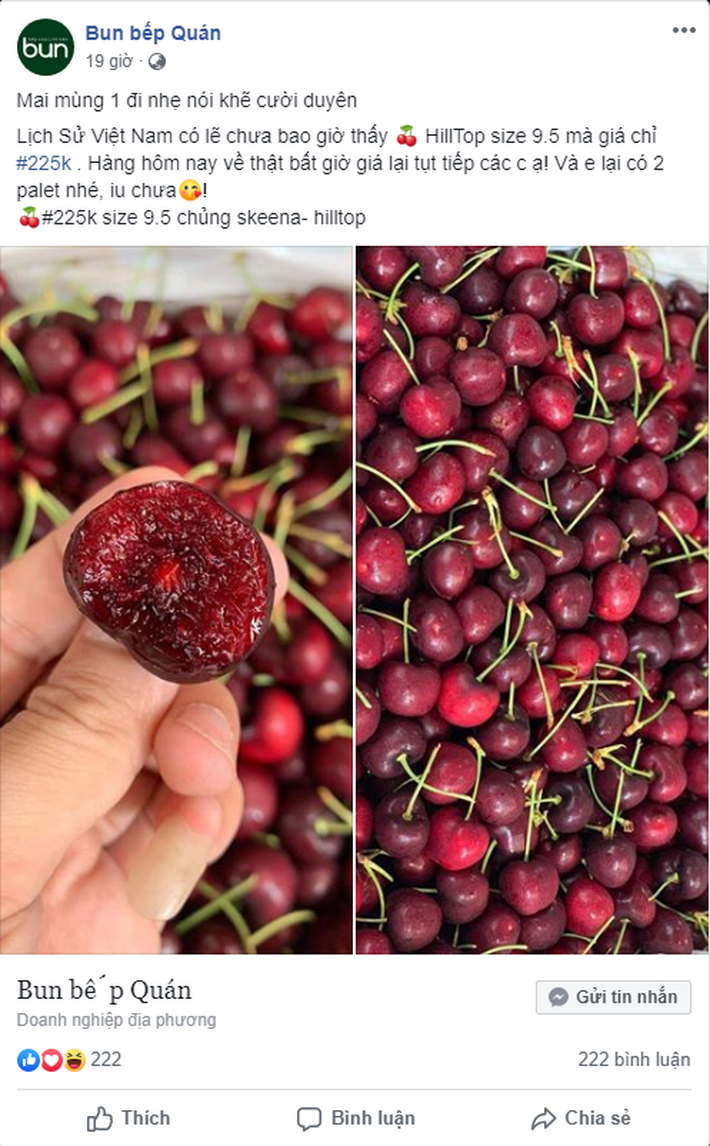This screenshot has height=1146, width=710.
Task: Like the post with the Thích button
Action: [128, 1118]
